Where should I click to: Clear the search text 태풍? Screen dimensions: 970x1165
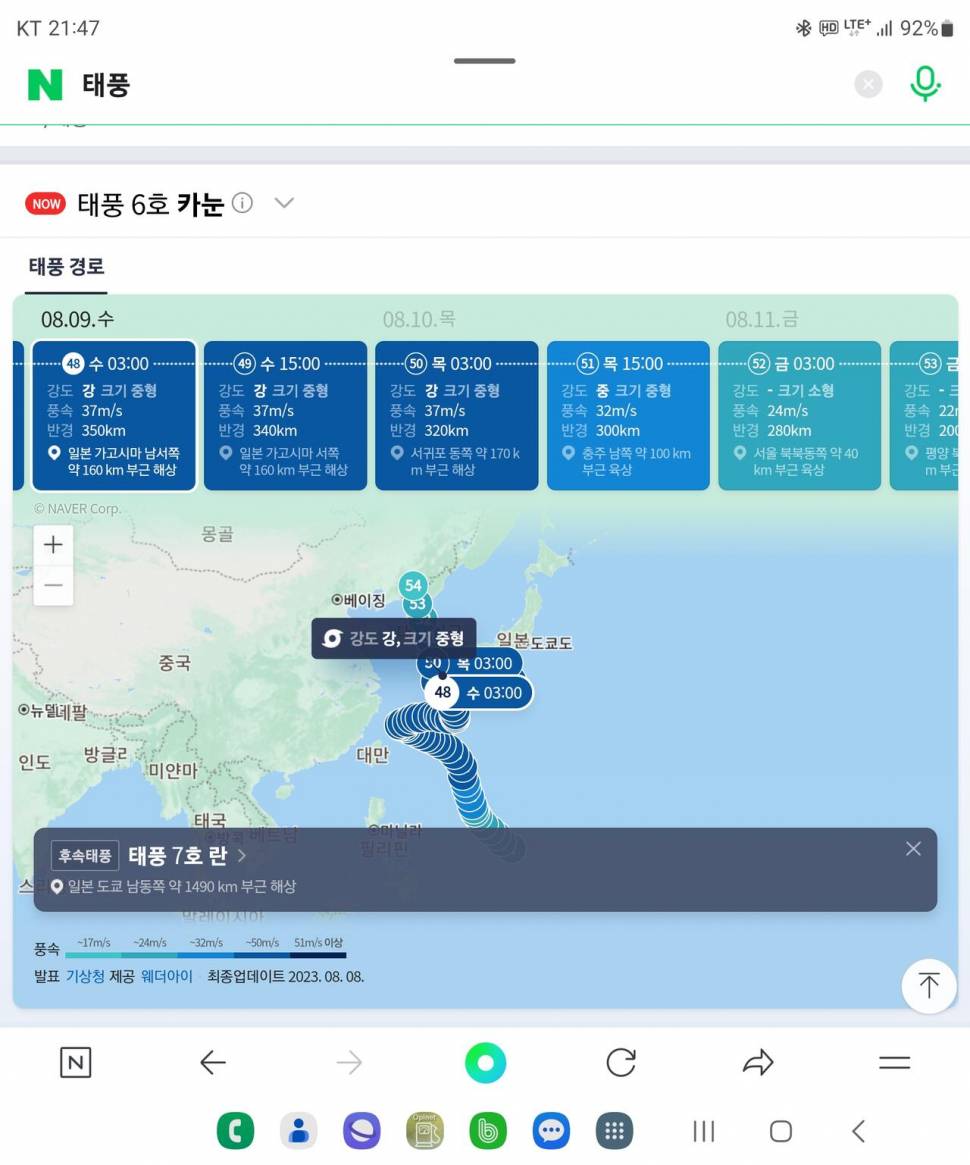click(868, 85)
